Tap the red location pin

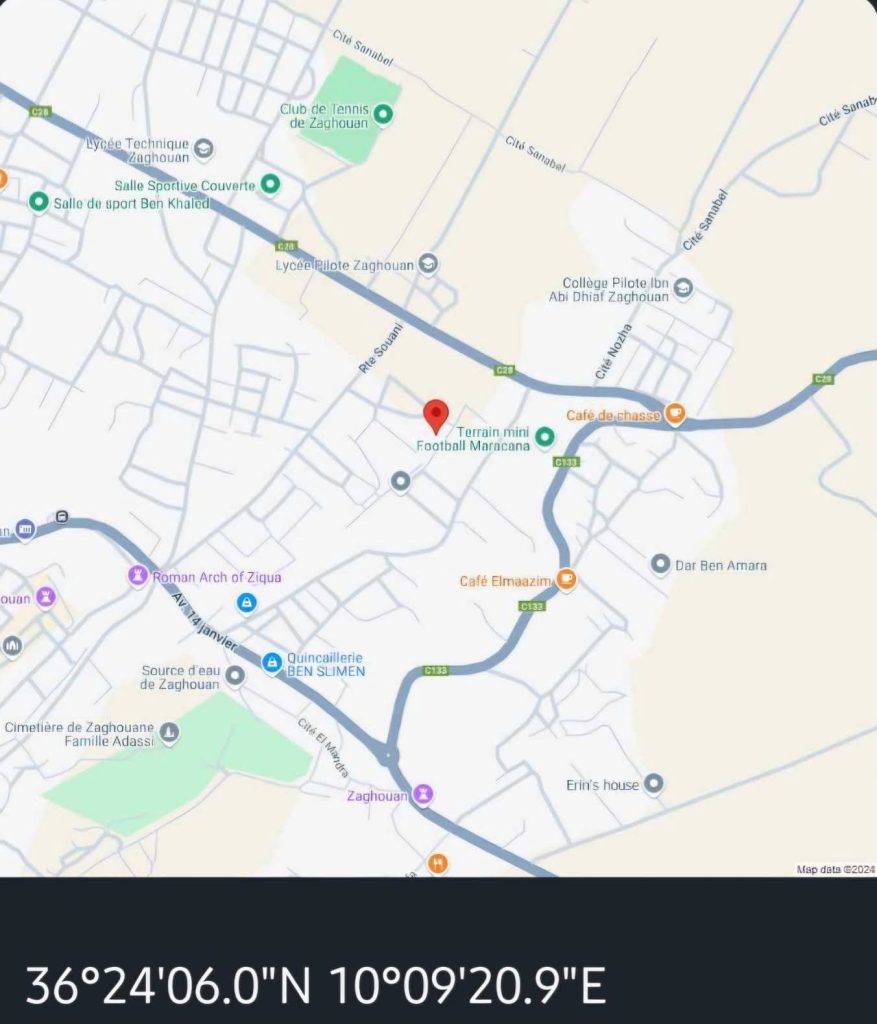(x=436, y=414)
